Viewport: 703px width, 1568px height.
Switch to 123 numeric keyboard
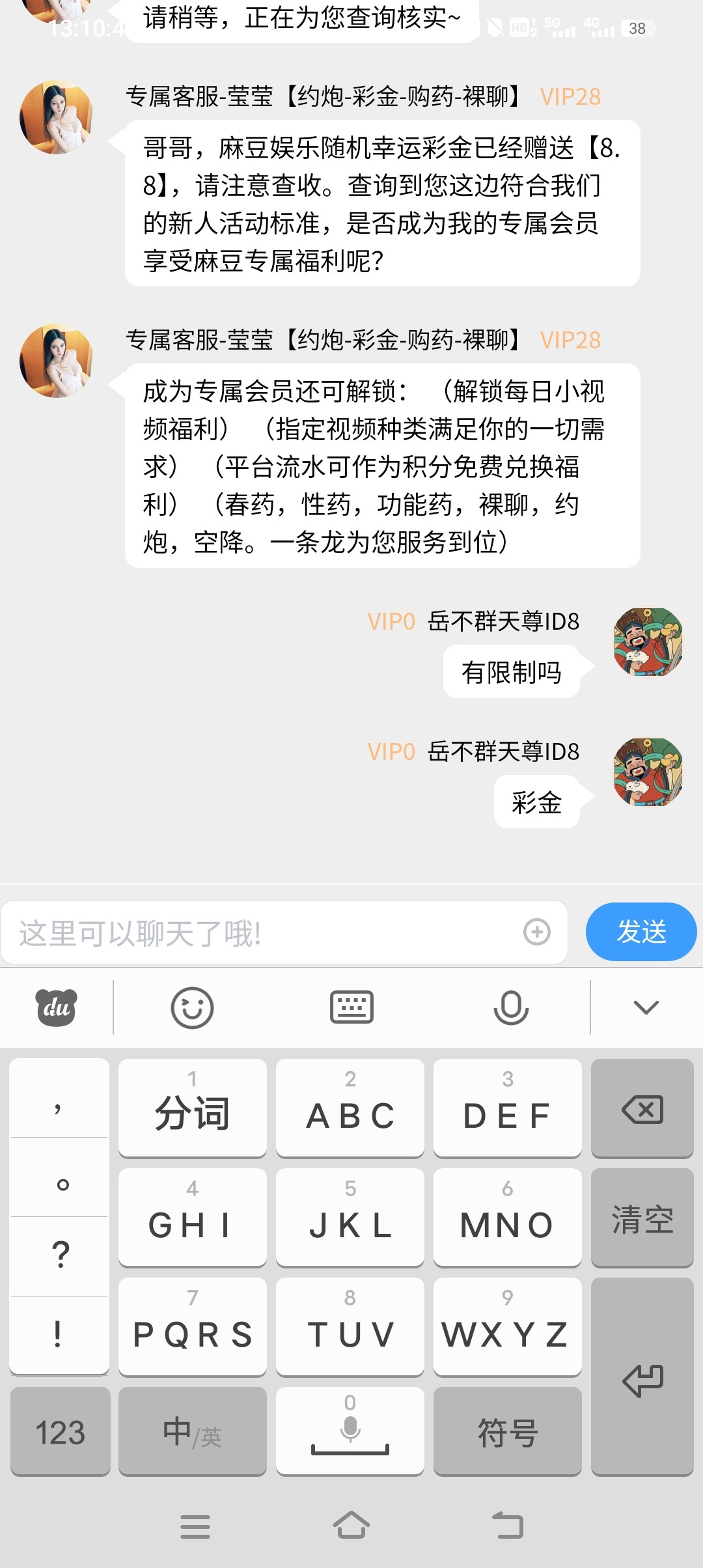60,1432
